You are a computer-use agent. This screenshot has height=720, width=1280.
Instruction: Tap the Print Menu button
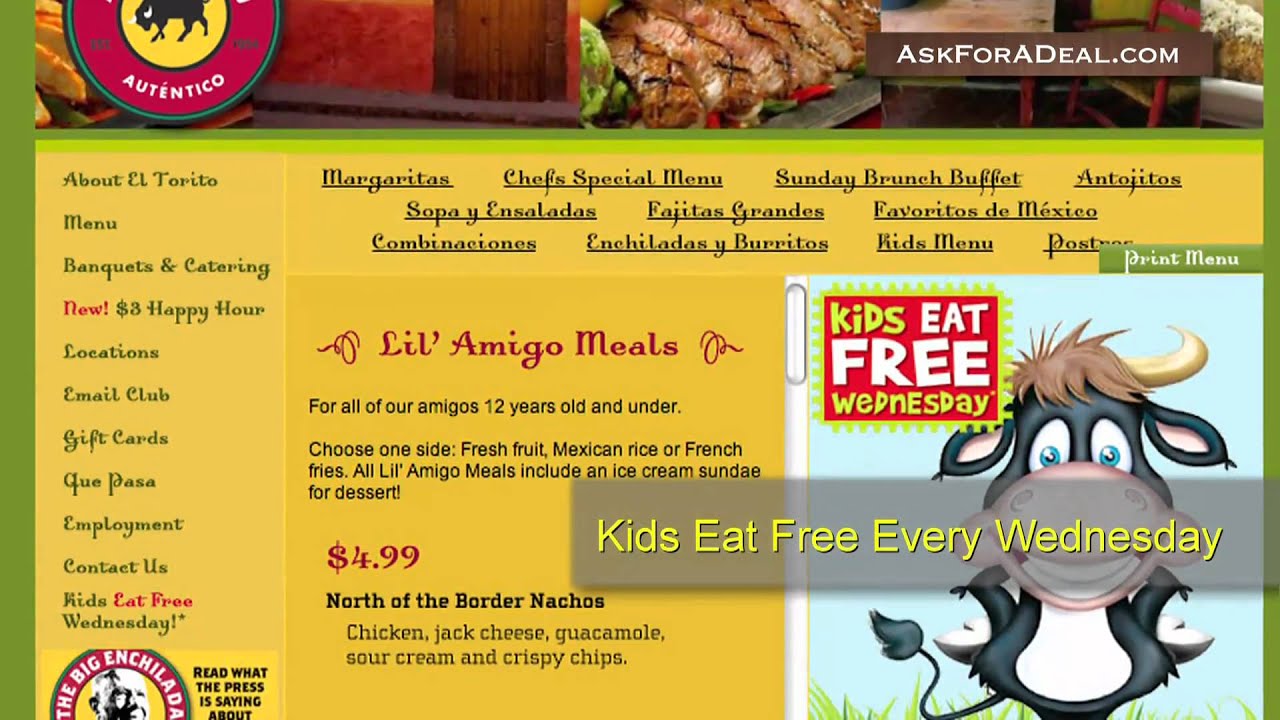pyautogui.click(x=1181, y=259)
